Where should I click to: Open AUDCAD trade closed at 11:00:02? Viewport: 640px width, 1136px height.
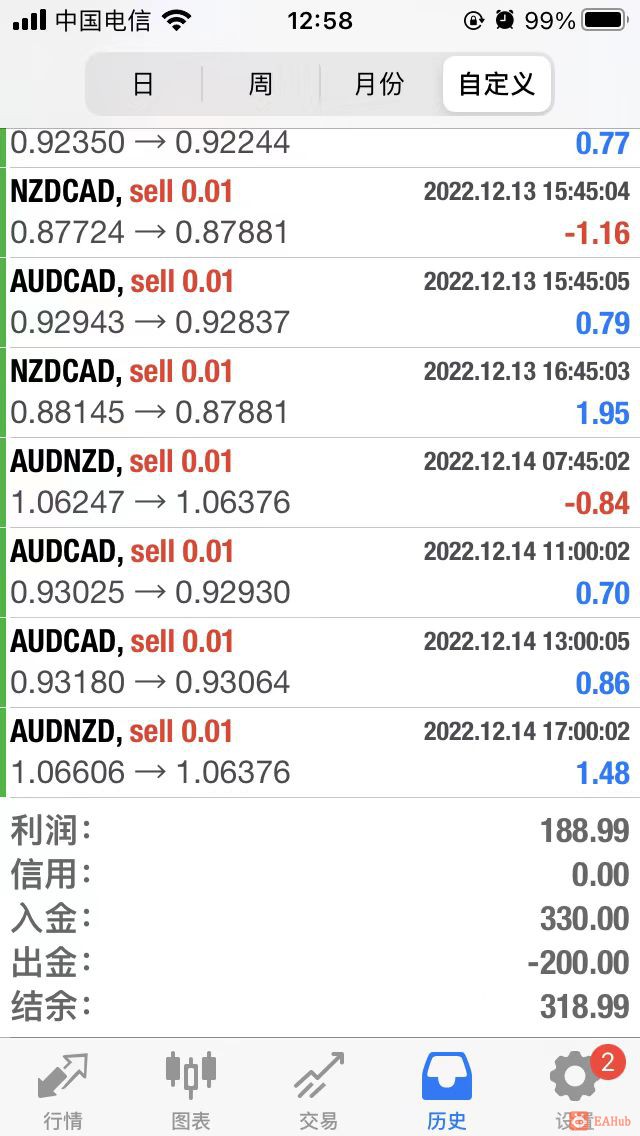pyautogui.click(x=320, y=573)
